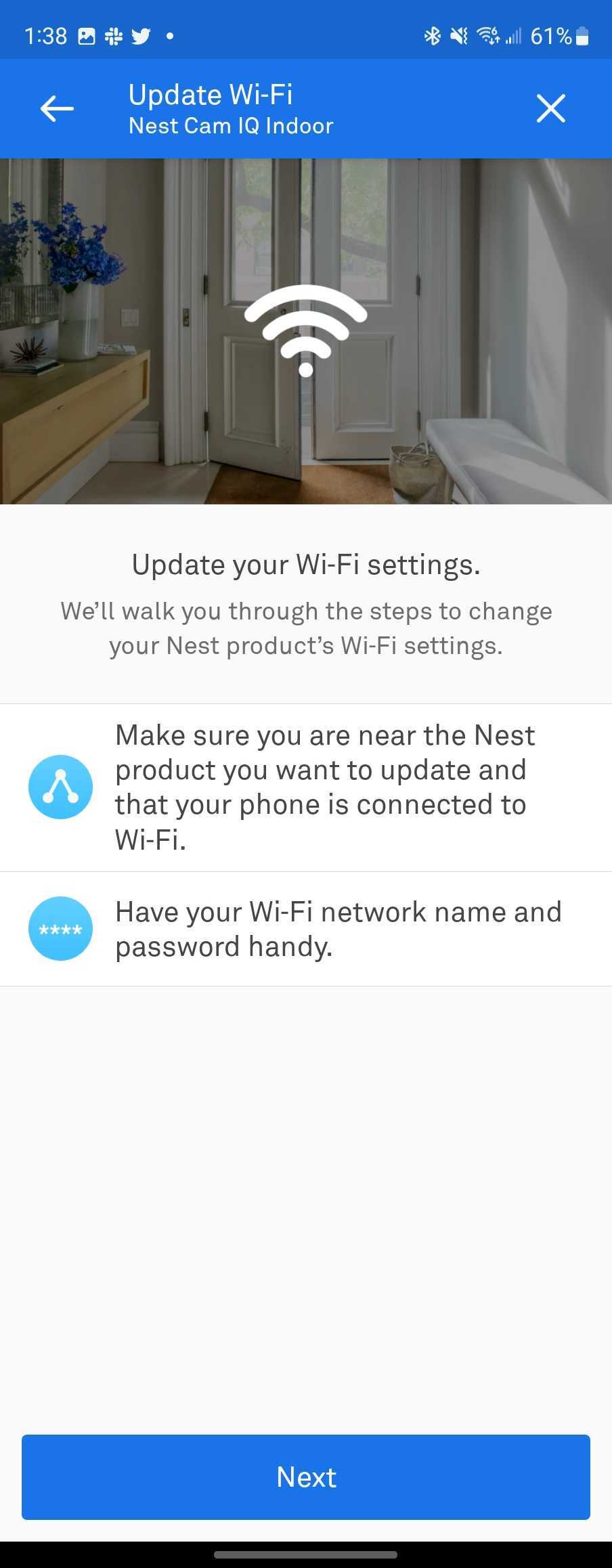Tap the small dot notification indicator
The height and width of the screenshot is (1568, 612).
[x=169, y=37]
